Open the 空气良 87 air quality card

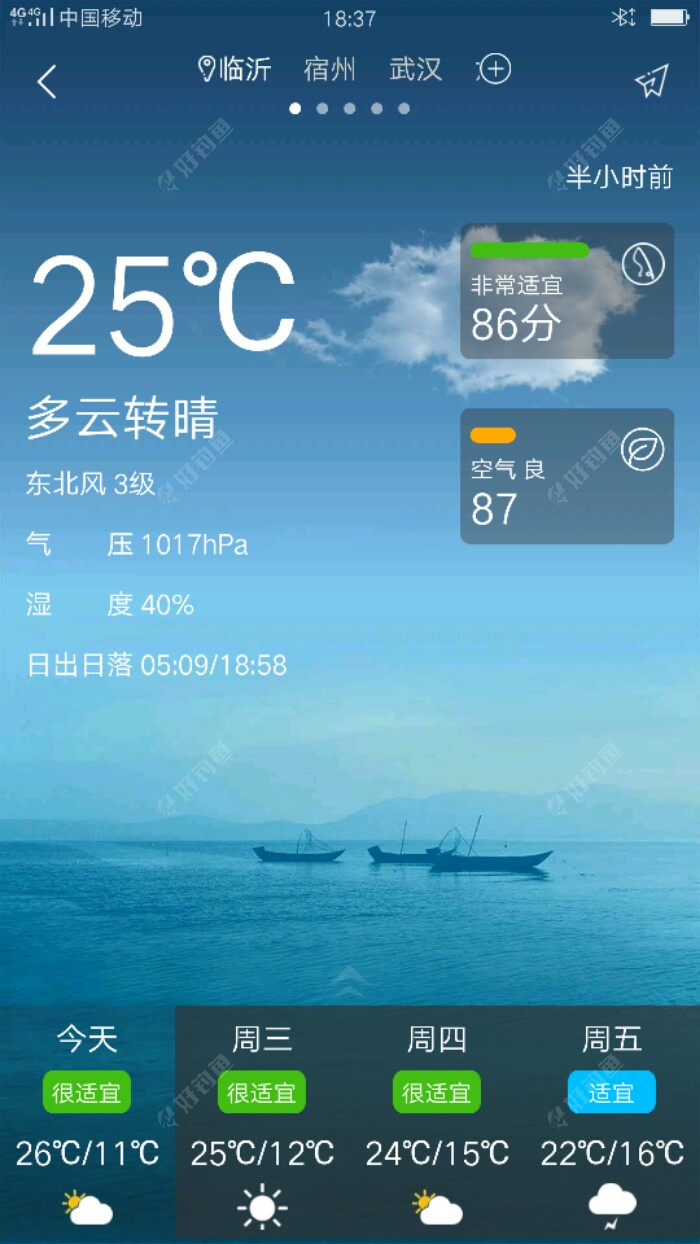[566, 476]
